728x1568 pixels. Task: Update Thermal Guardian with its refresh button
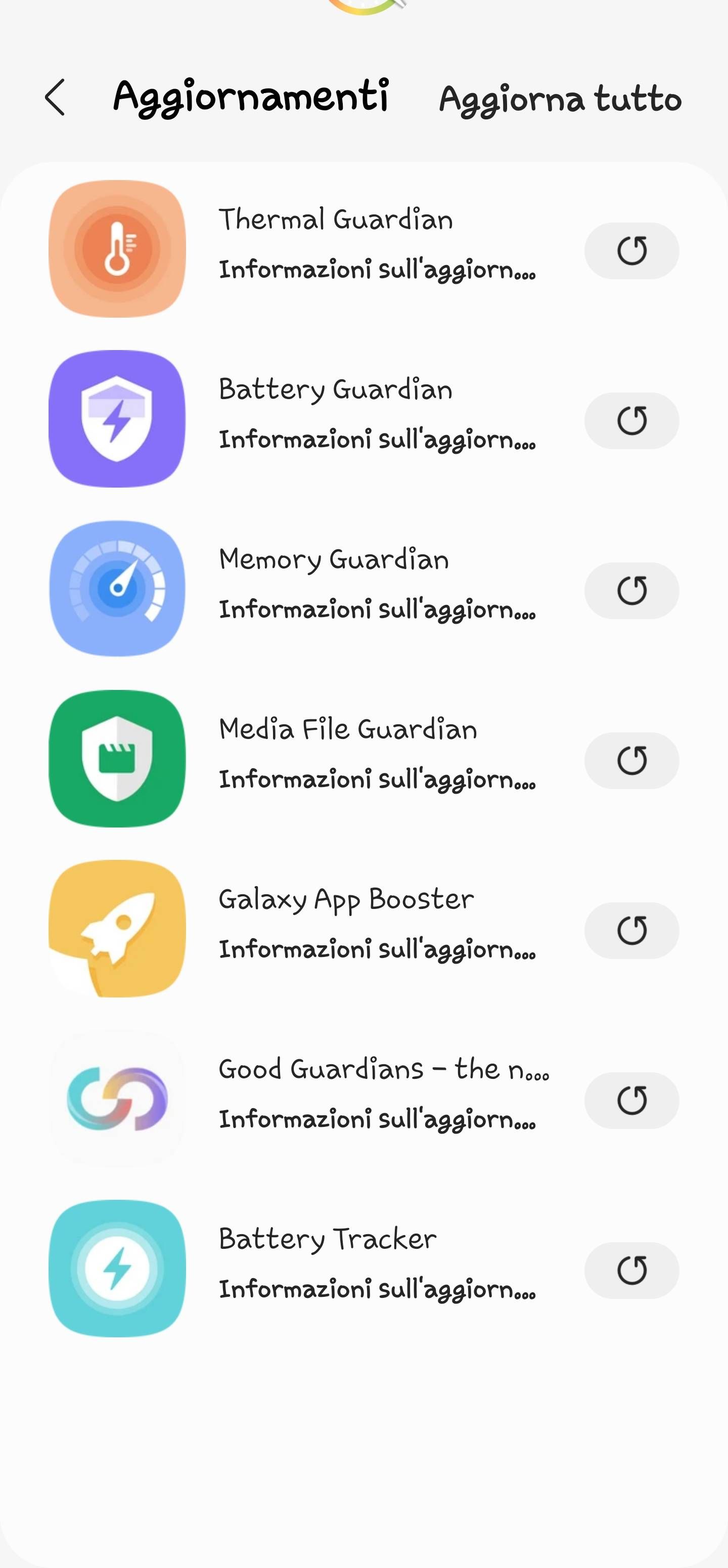click(x=631, y=250)
